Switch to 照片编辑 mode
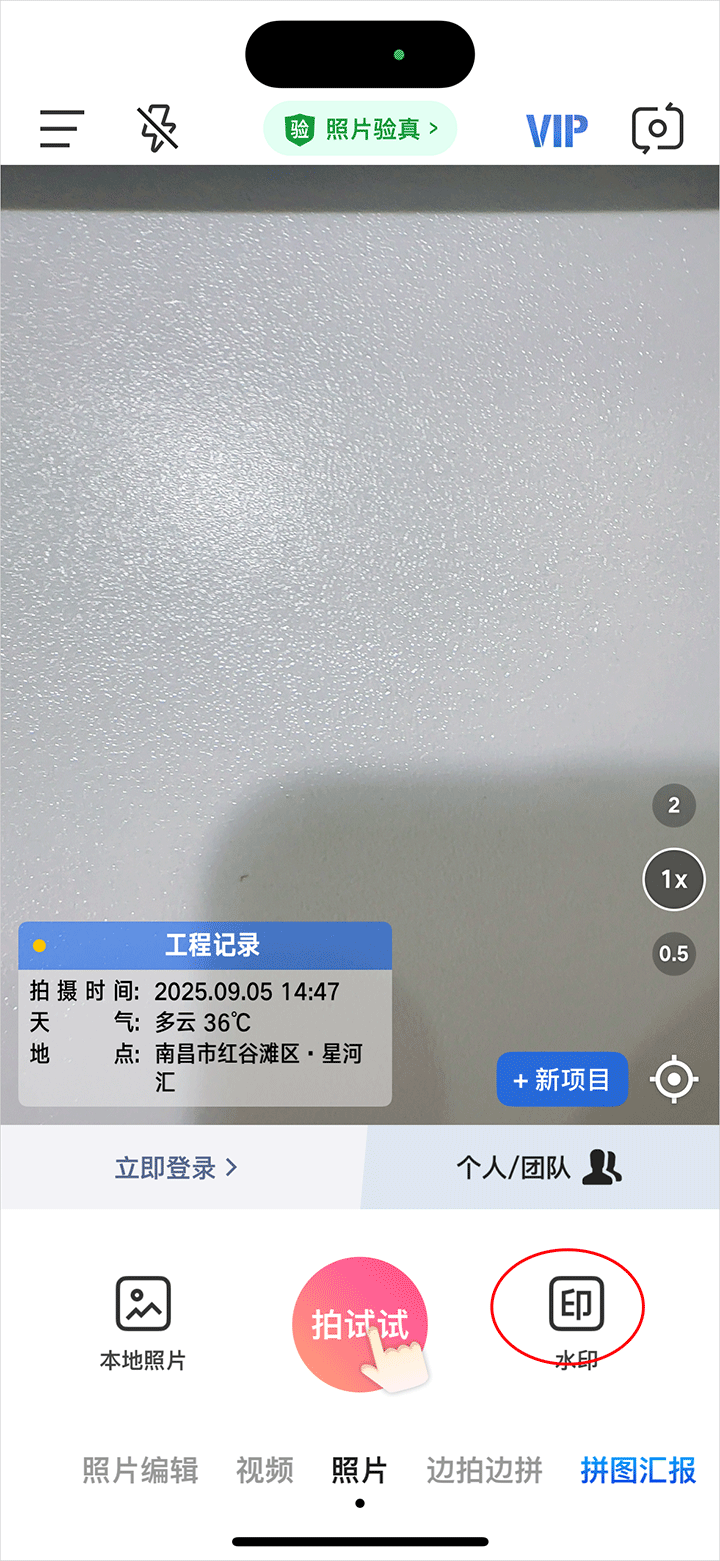 (140, 1470)
